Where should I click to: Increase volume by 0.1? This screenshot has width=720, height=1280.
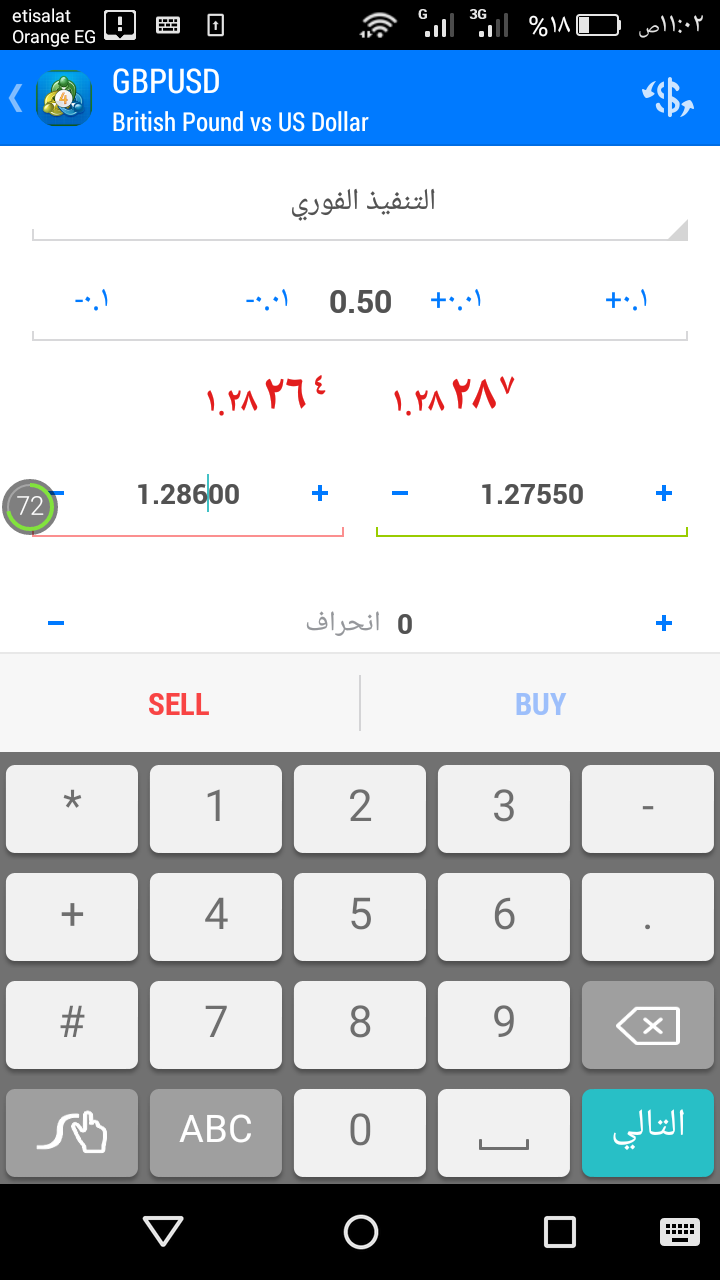pyautogui.click(x=627, y=299)
